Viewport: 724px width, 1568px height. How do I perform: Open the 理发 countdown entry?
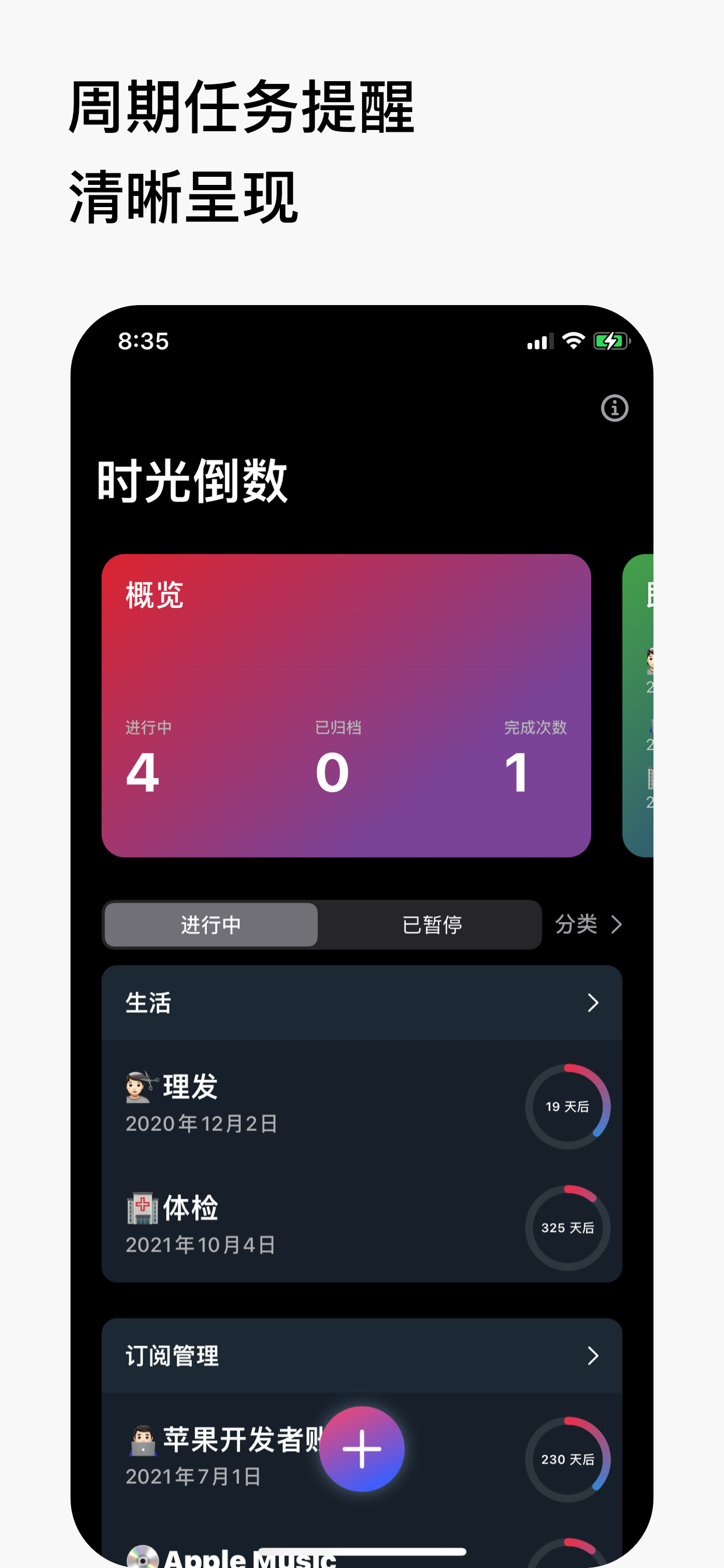point(304,1101)
